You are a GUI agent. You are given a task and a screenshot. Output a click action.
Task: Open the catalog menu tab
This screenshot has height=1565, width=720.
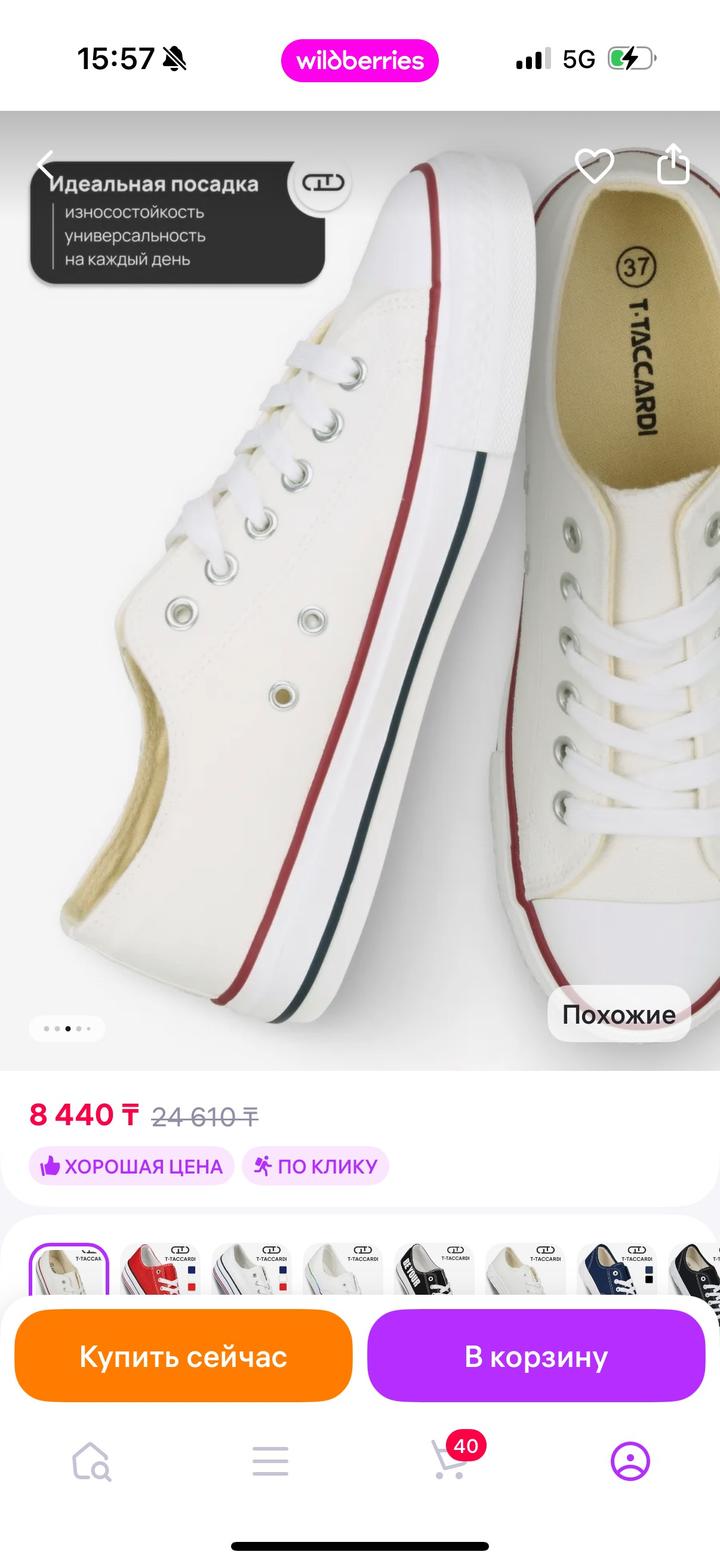270,1461
